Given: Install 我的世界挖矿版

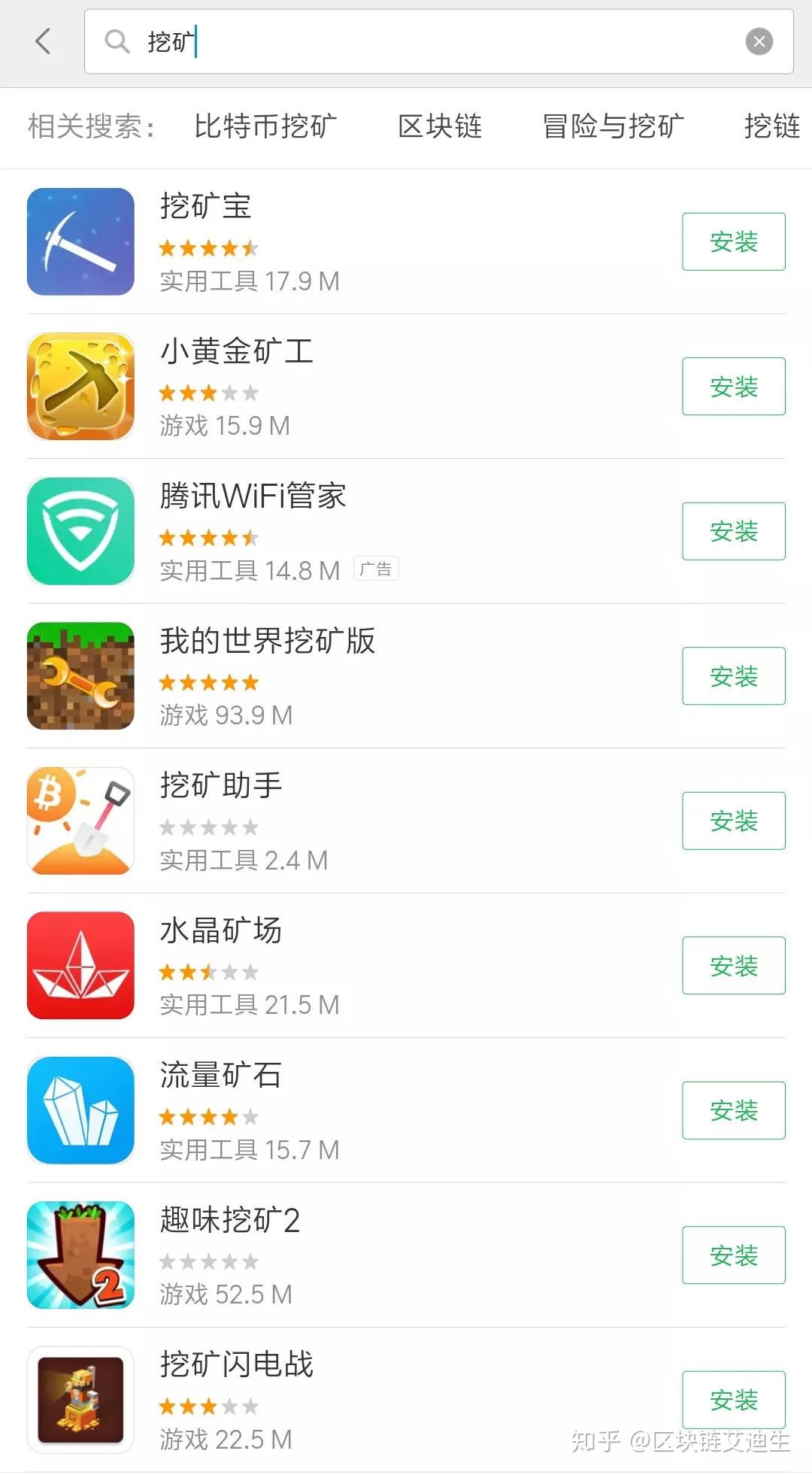Looking at the screenshot, I should click(732, 676).
